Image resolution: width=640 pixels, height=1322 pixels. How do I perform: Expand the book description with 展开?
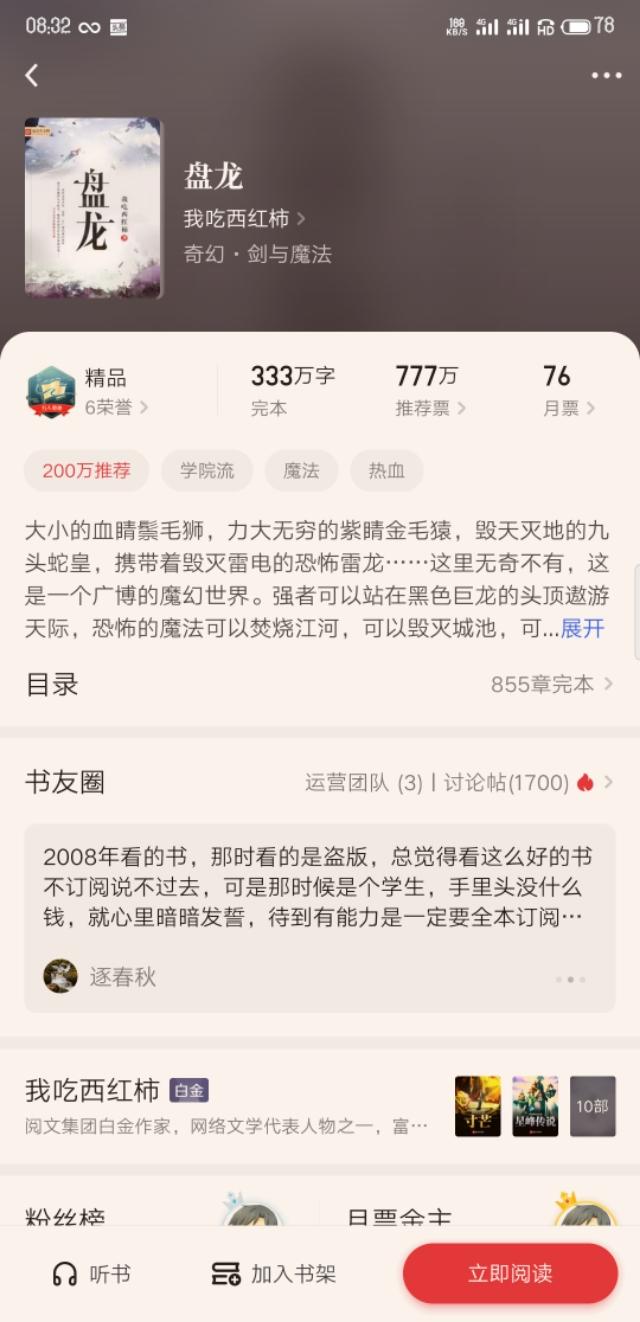click(582, 628)
